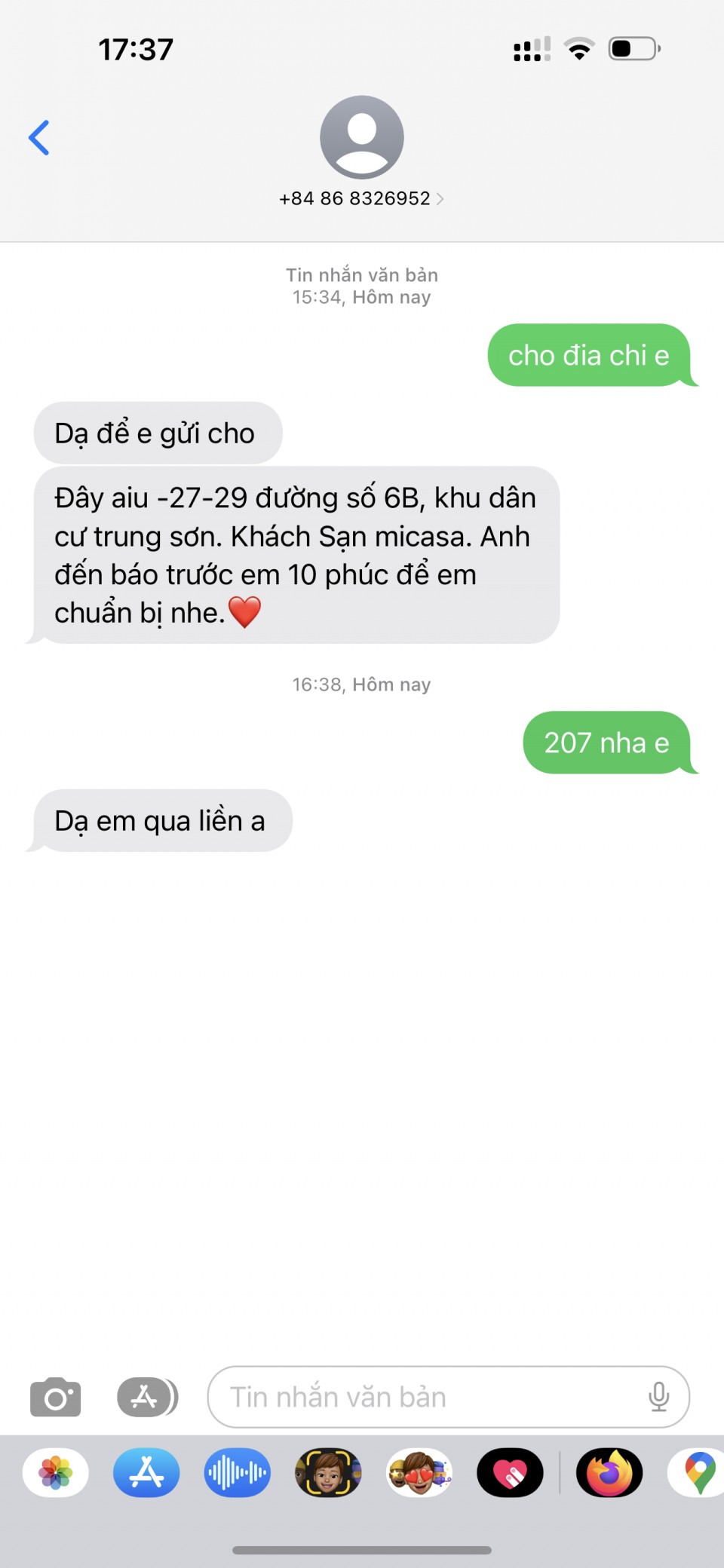This screenshot has height=1568, width=724.
Task: Open the Photos app in the app strip
Action: click(56, 1472)
